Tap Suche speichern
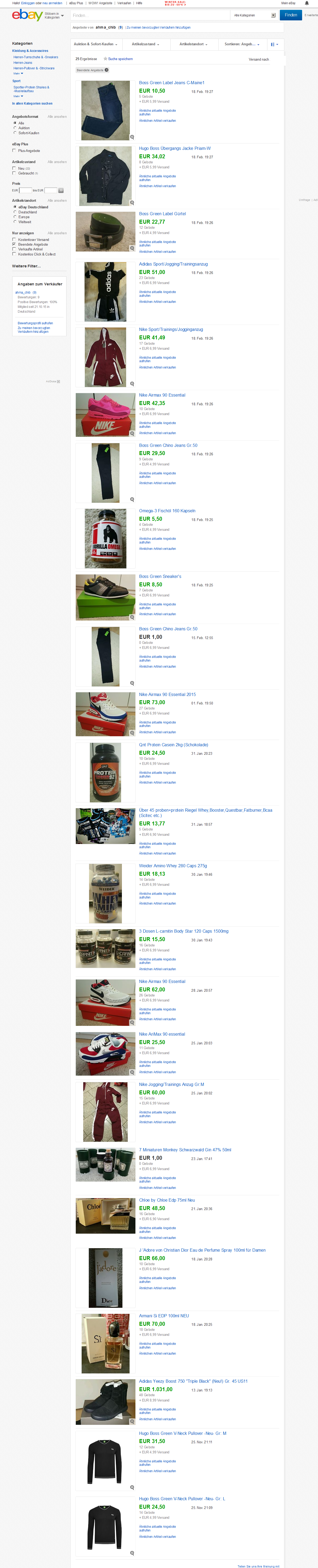The height and width of the screenshot is (1568, 318). [x=120, y=59]
